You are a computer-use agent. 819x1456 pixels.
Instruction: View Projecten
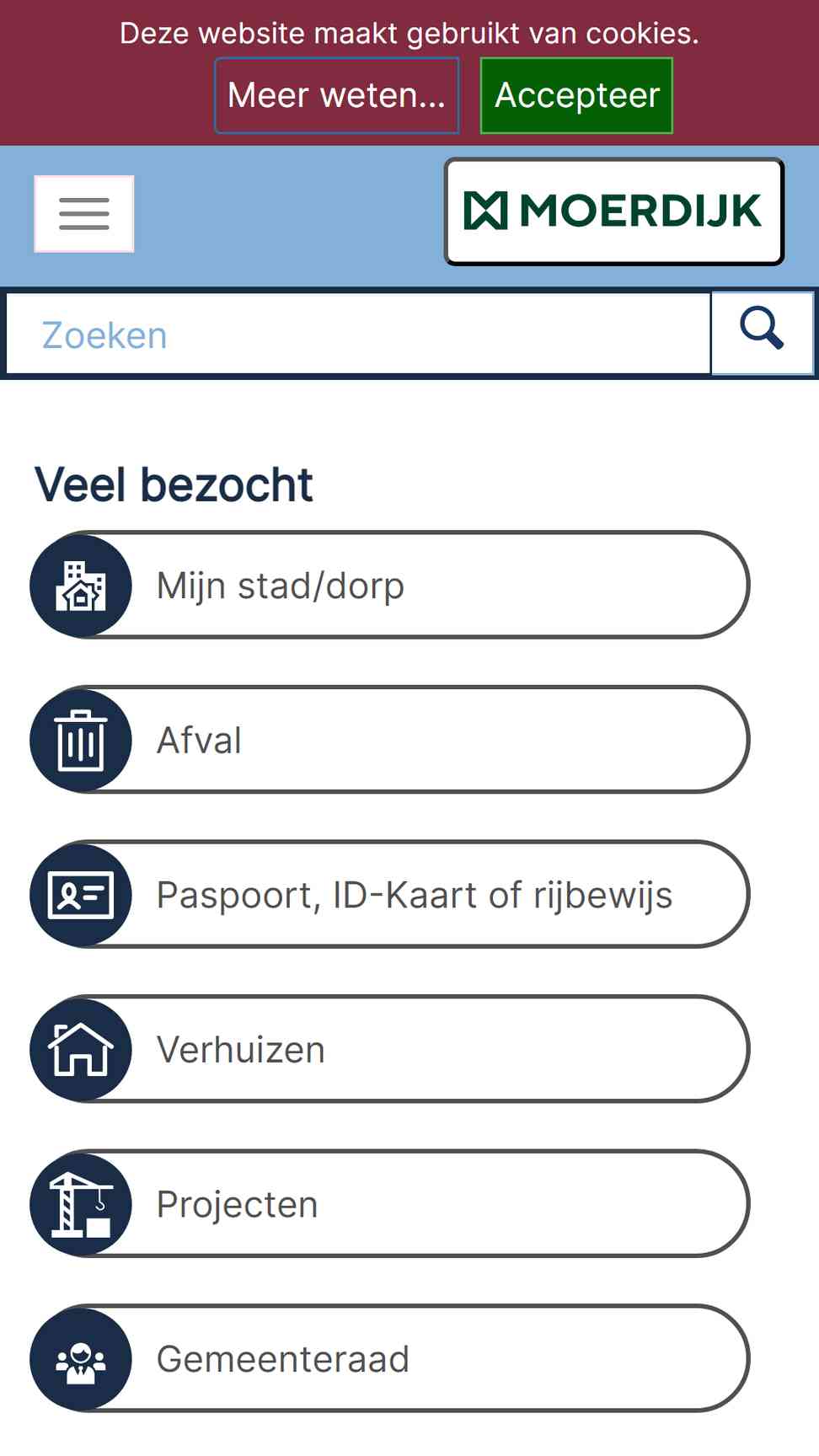pos(390,1203)
